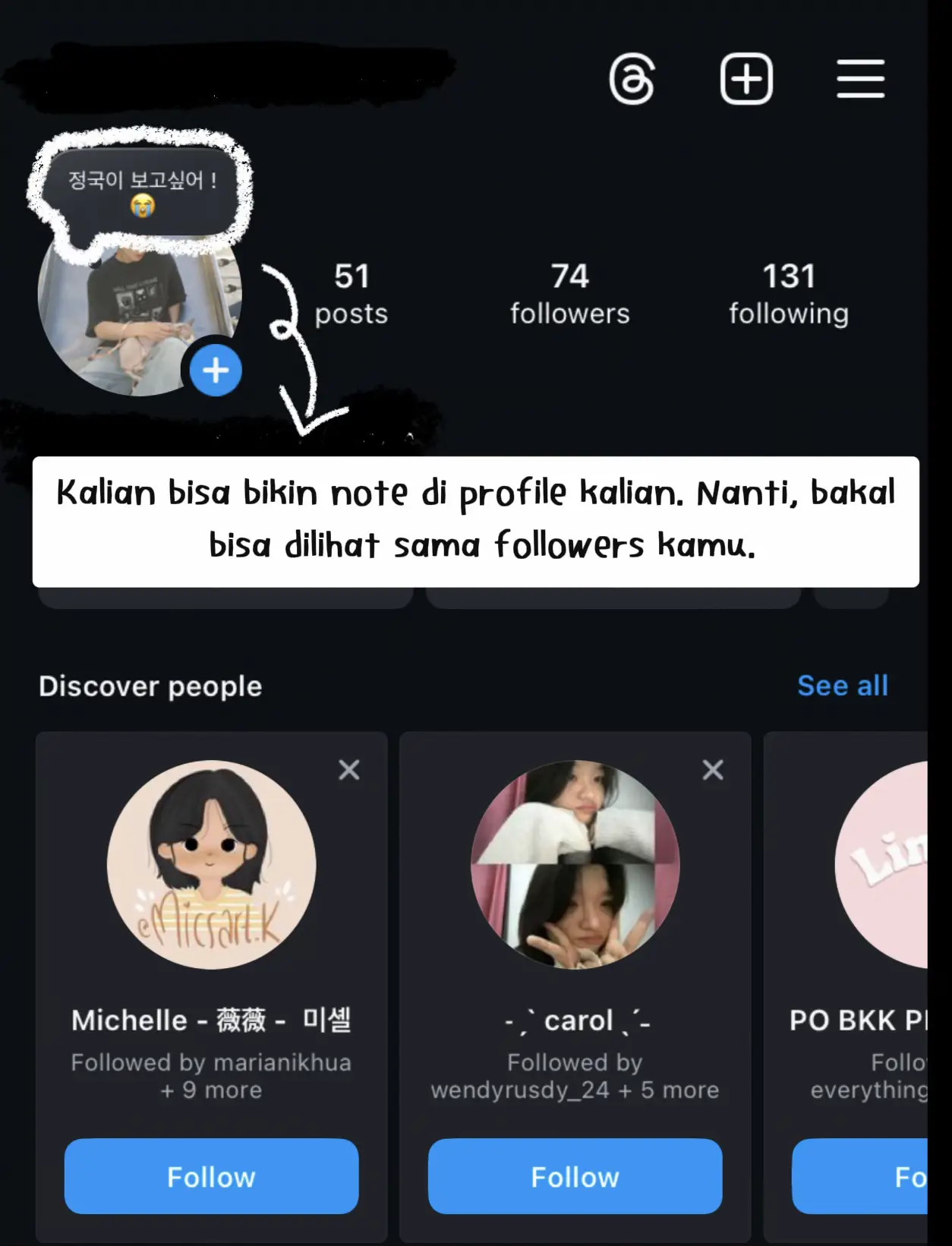Create a new post with the plus icon
The image size is (952, 1246).
pos(746,79)
